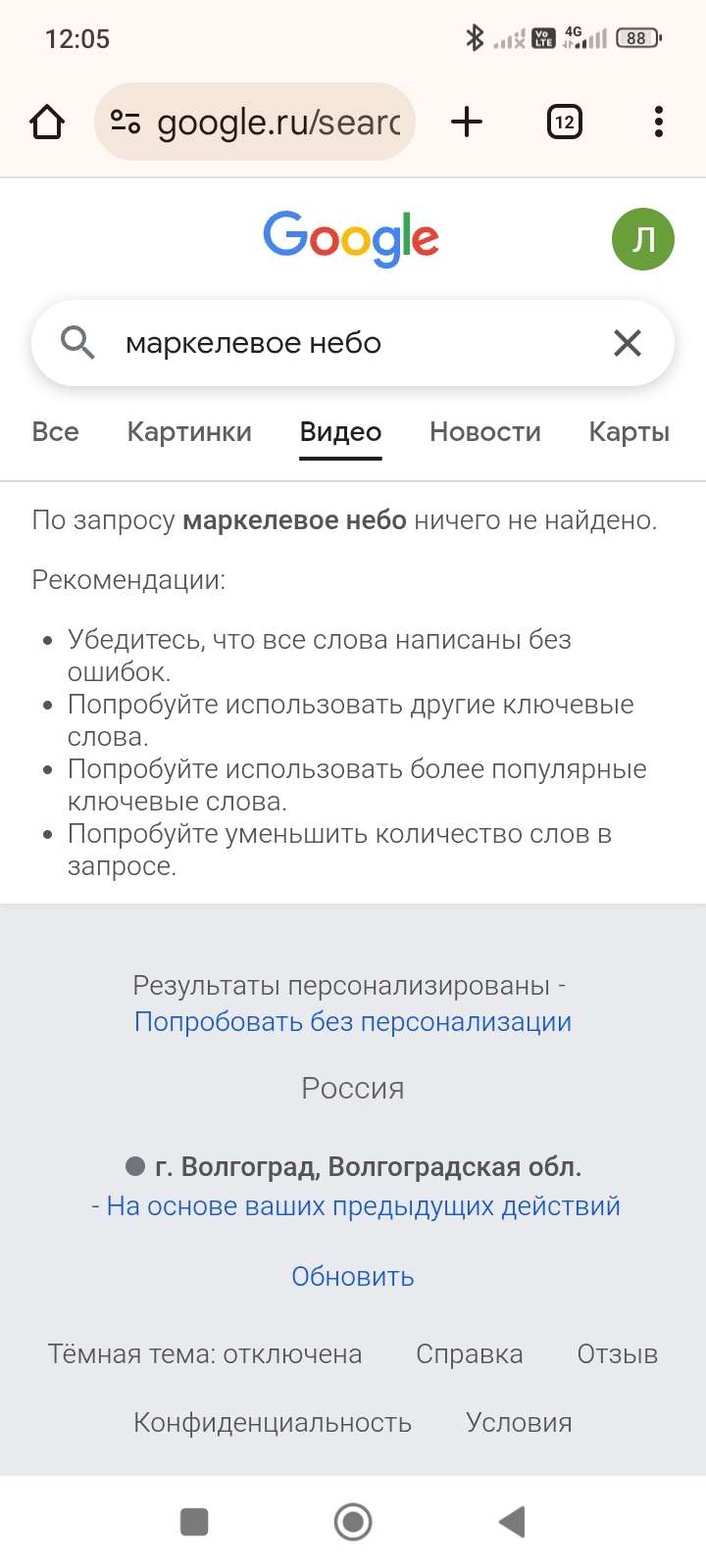Open Попробовать без персонализации link
The width and height of the screenshot is (706, 1568).
tap(352, 1021)
